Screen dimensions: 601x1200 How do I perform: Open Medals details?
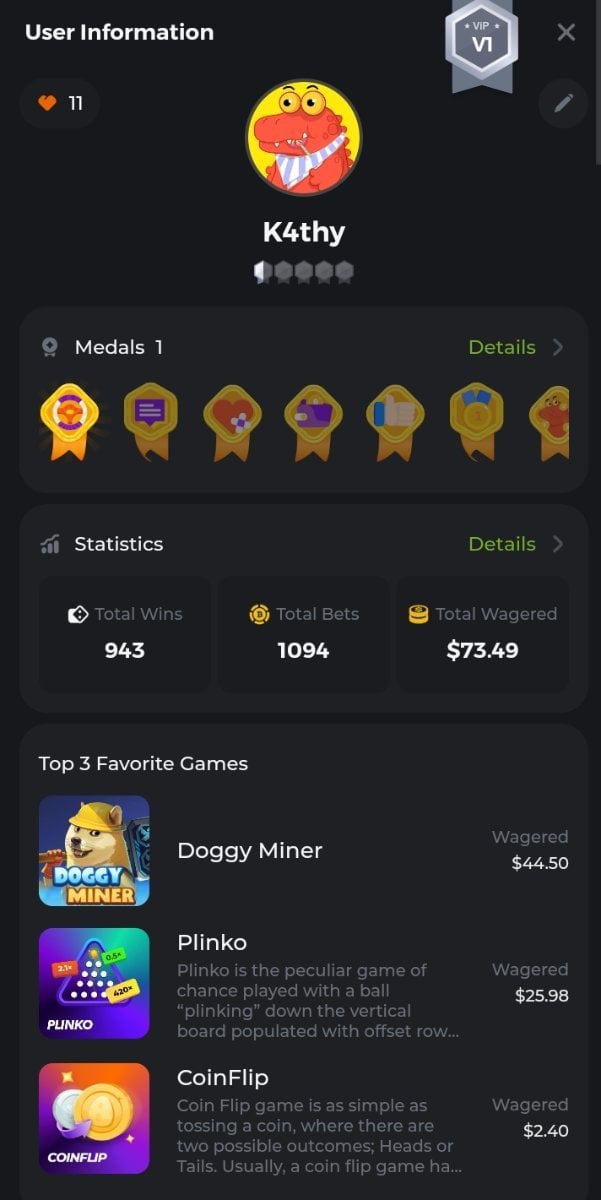pos(515,347)
